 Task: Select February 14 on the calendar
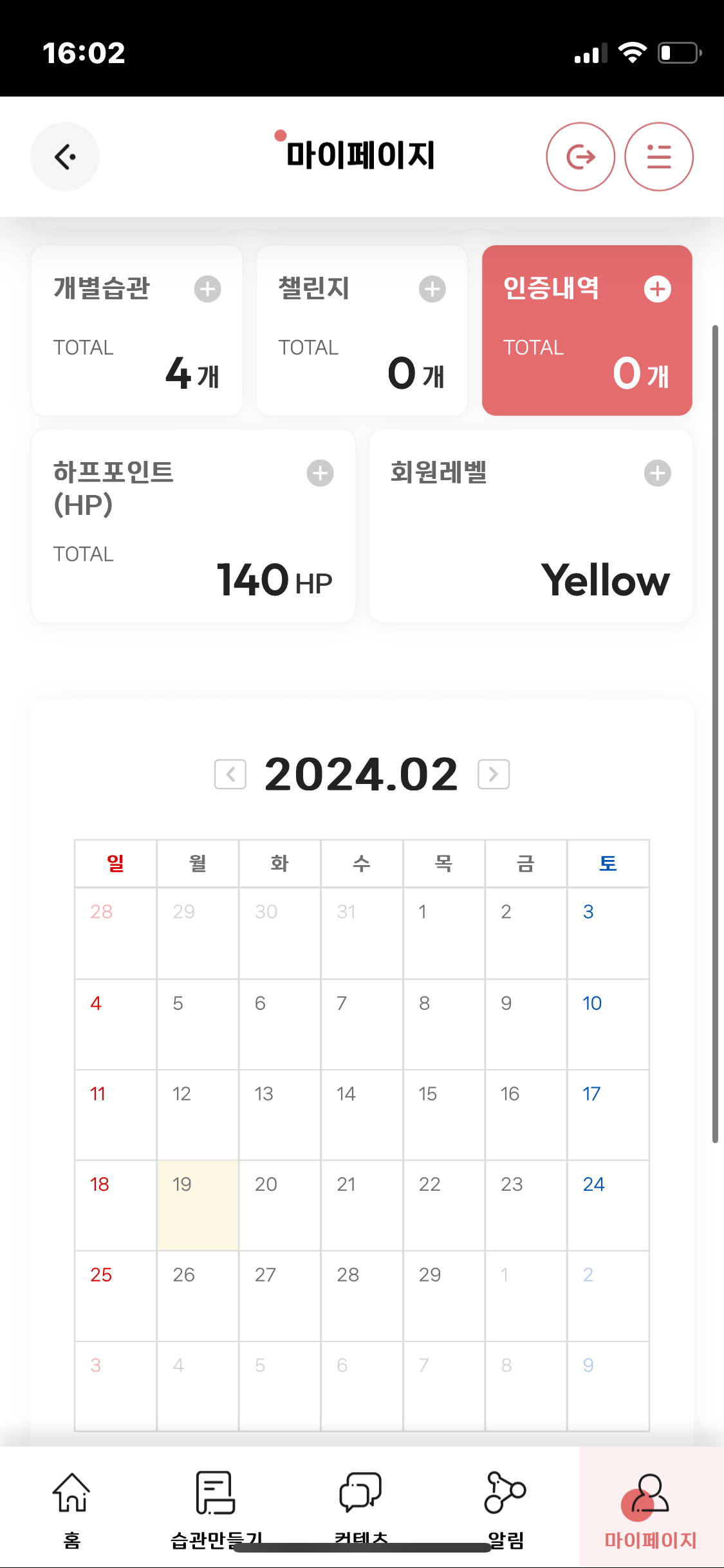click(x=362, y=1114)
